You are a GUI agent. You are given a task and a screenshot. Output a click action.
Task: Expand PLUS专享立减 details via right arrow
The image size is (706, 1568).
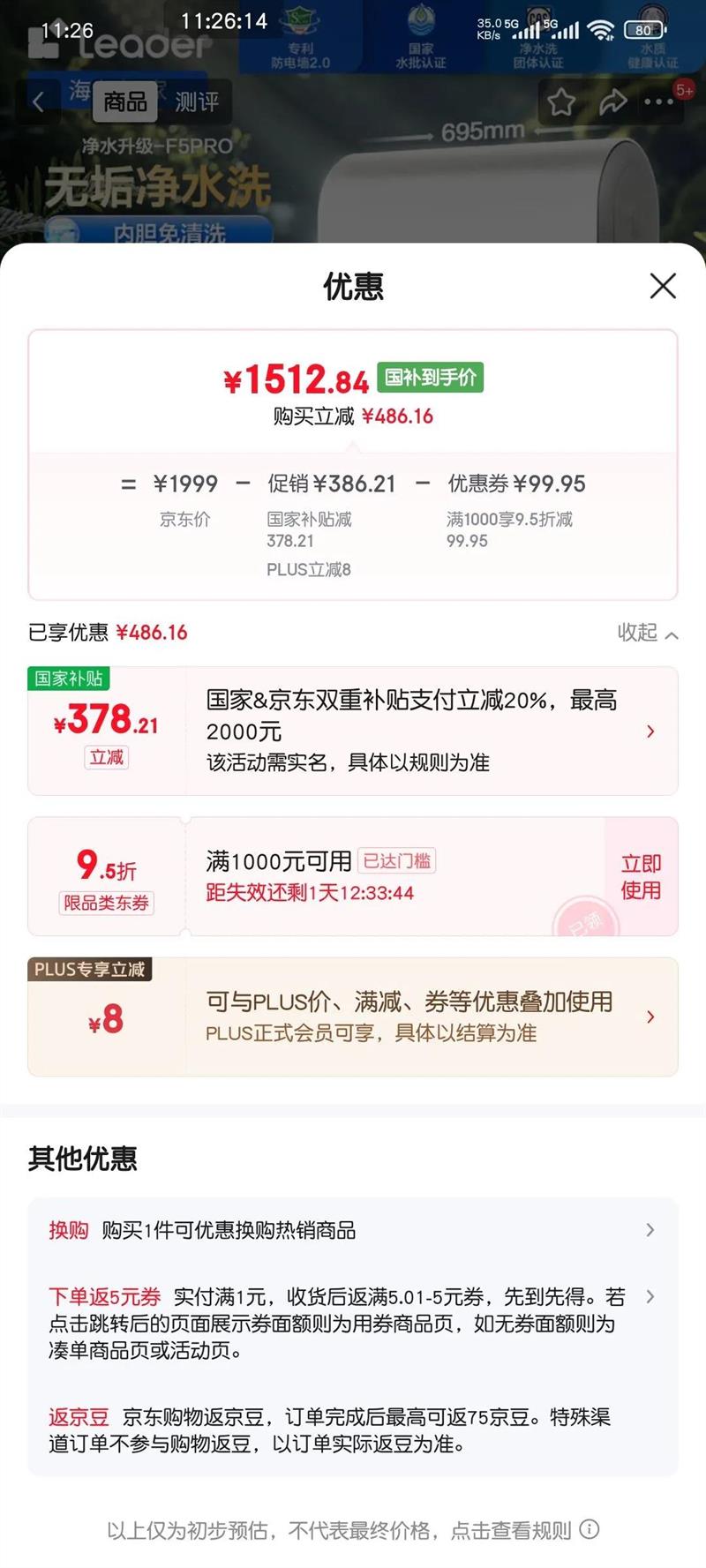[651, 1017]
